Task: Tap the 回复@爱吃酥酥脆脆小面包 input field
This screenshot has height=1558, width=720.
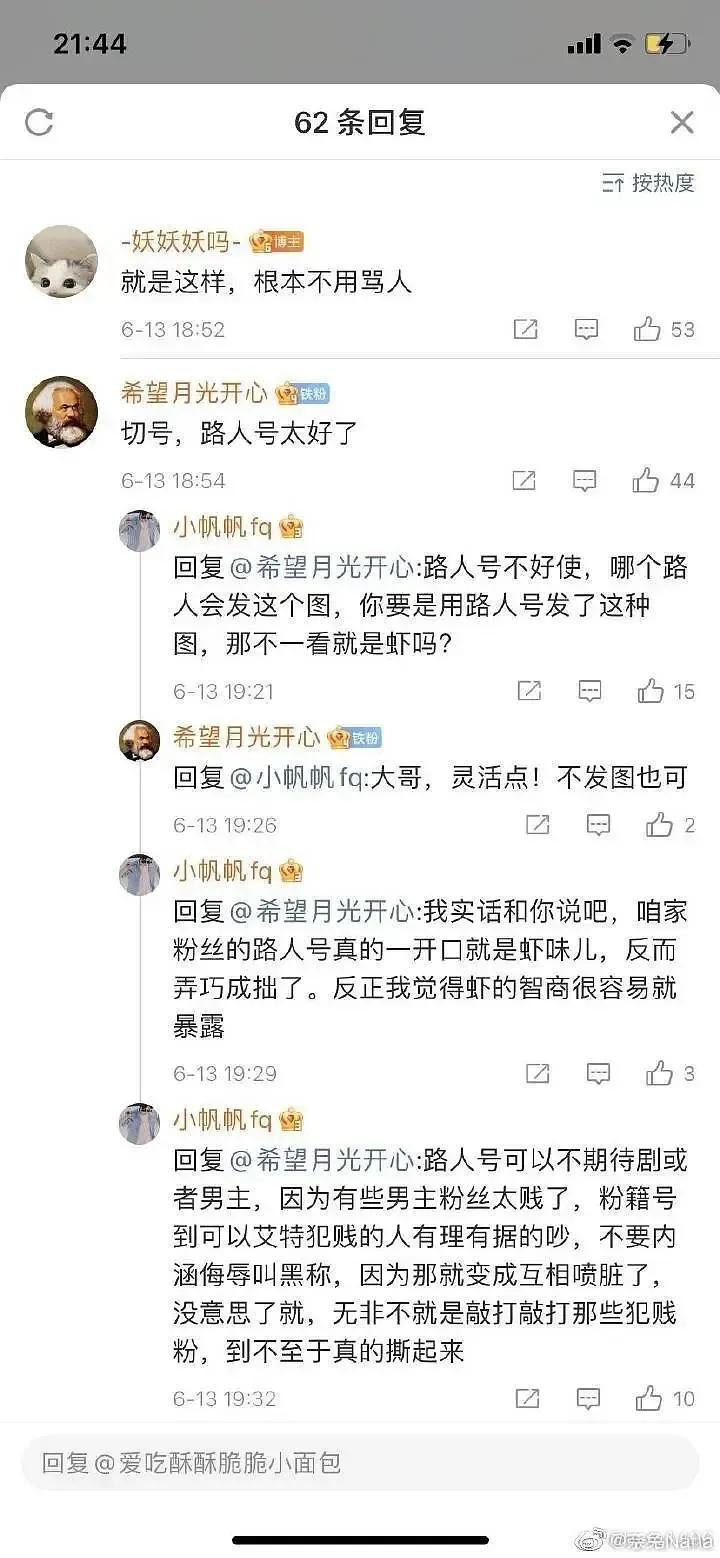Action: [360, 1465]
